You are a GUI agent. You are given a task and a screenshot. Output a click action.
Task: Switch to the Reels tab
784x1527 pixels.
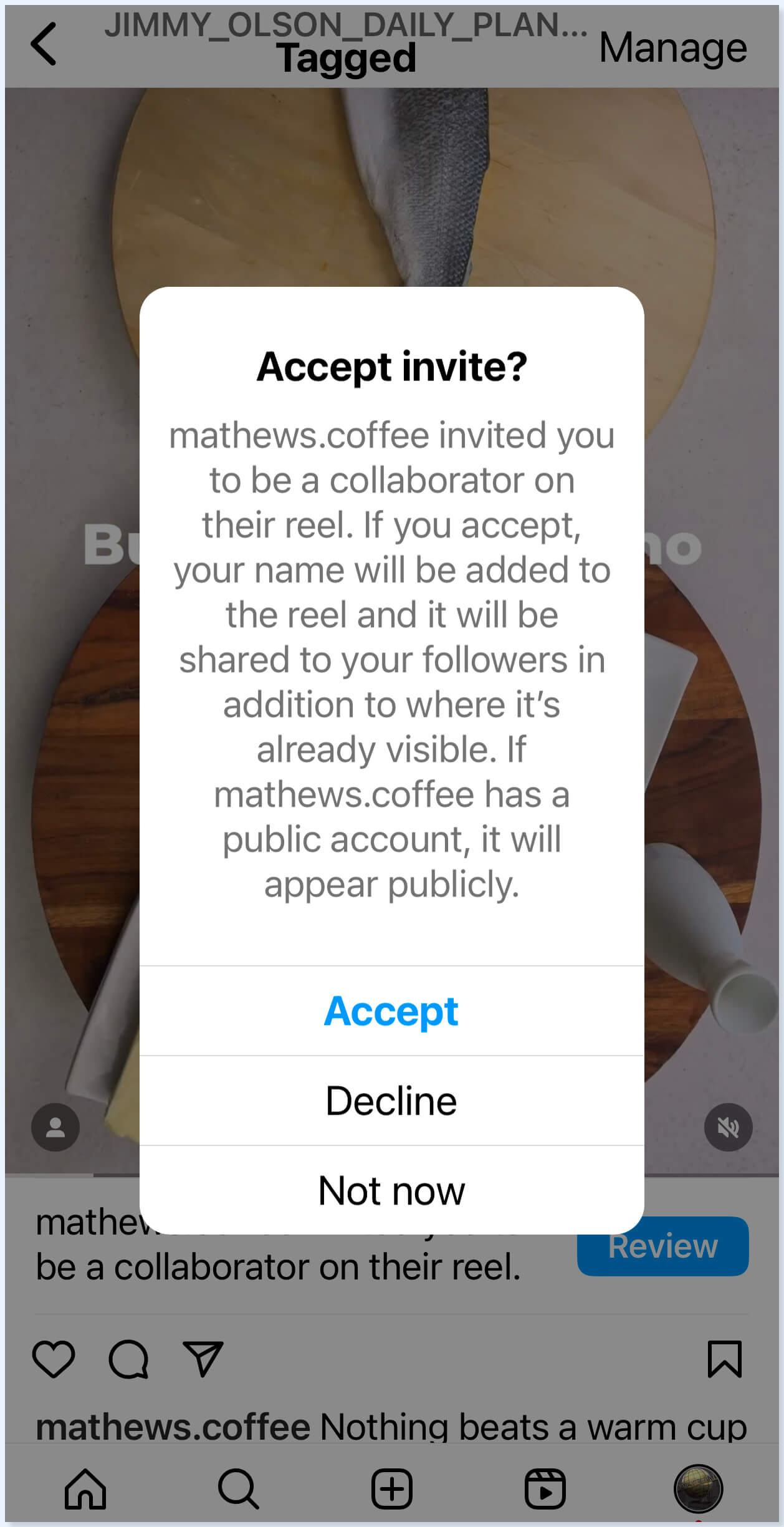(545, 1489)
